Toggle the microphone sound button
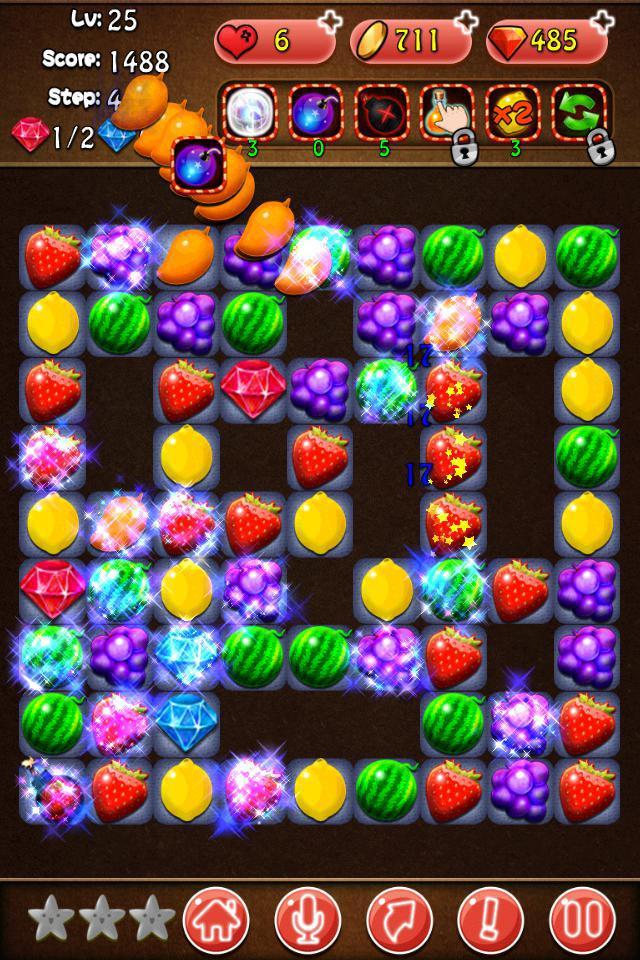 308,919
